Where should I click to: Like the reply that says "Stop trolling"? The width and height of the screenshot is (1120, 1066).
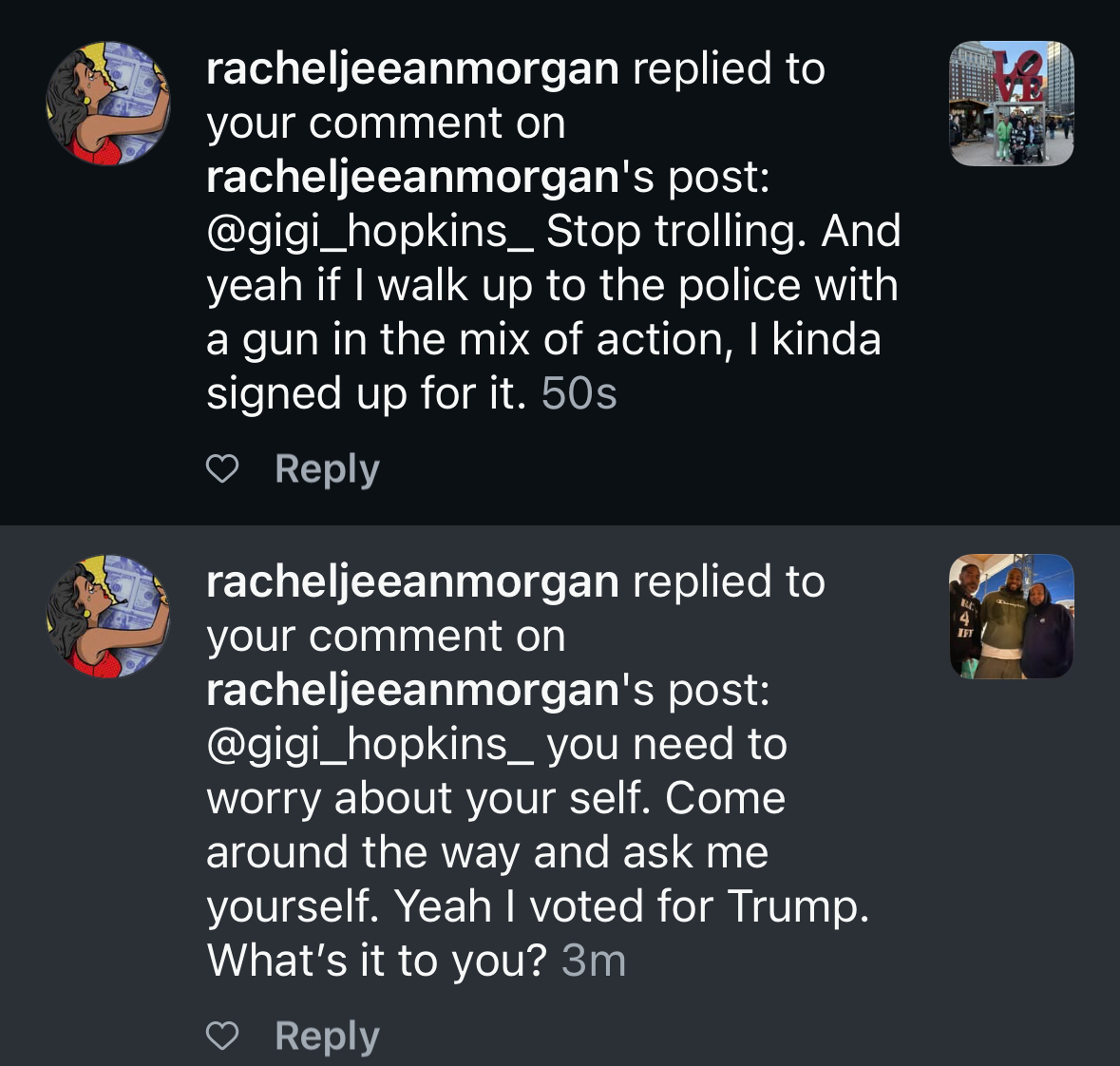[x=222, y=469]
